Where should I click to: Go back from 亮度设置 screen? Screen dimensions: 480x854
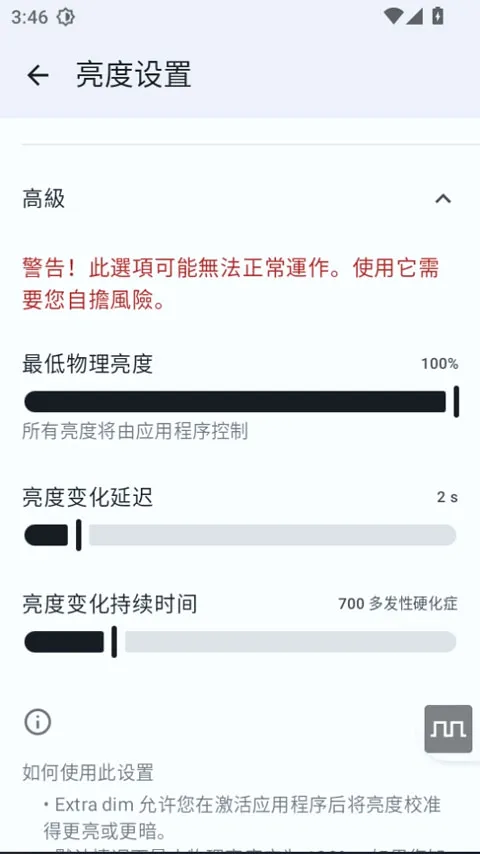click(x=38, y=75)
